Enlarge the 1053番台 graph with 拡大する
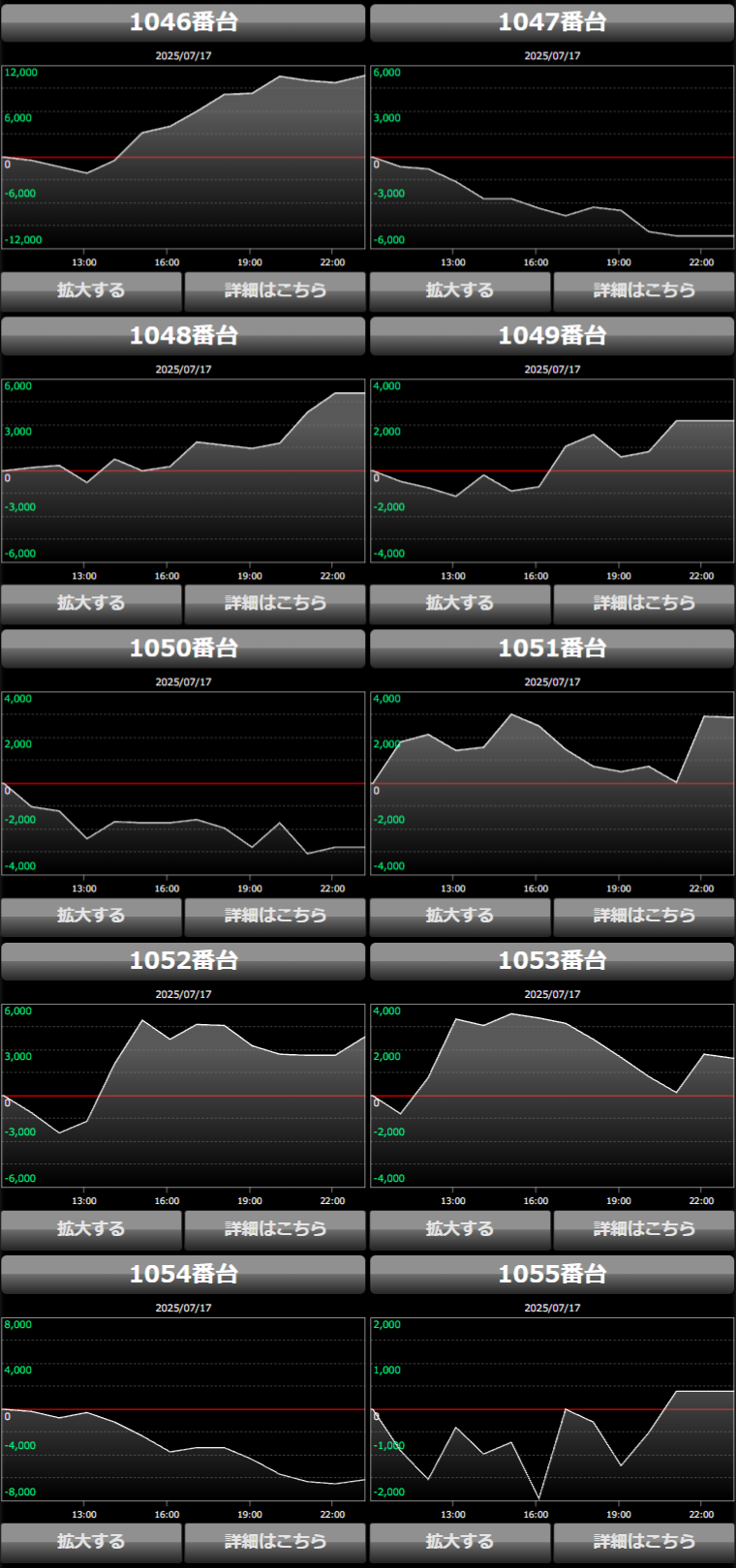 click(460, 1228)
